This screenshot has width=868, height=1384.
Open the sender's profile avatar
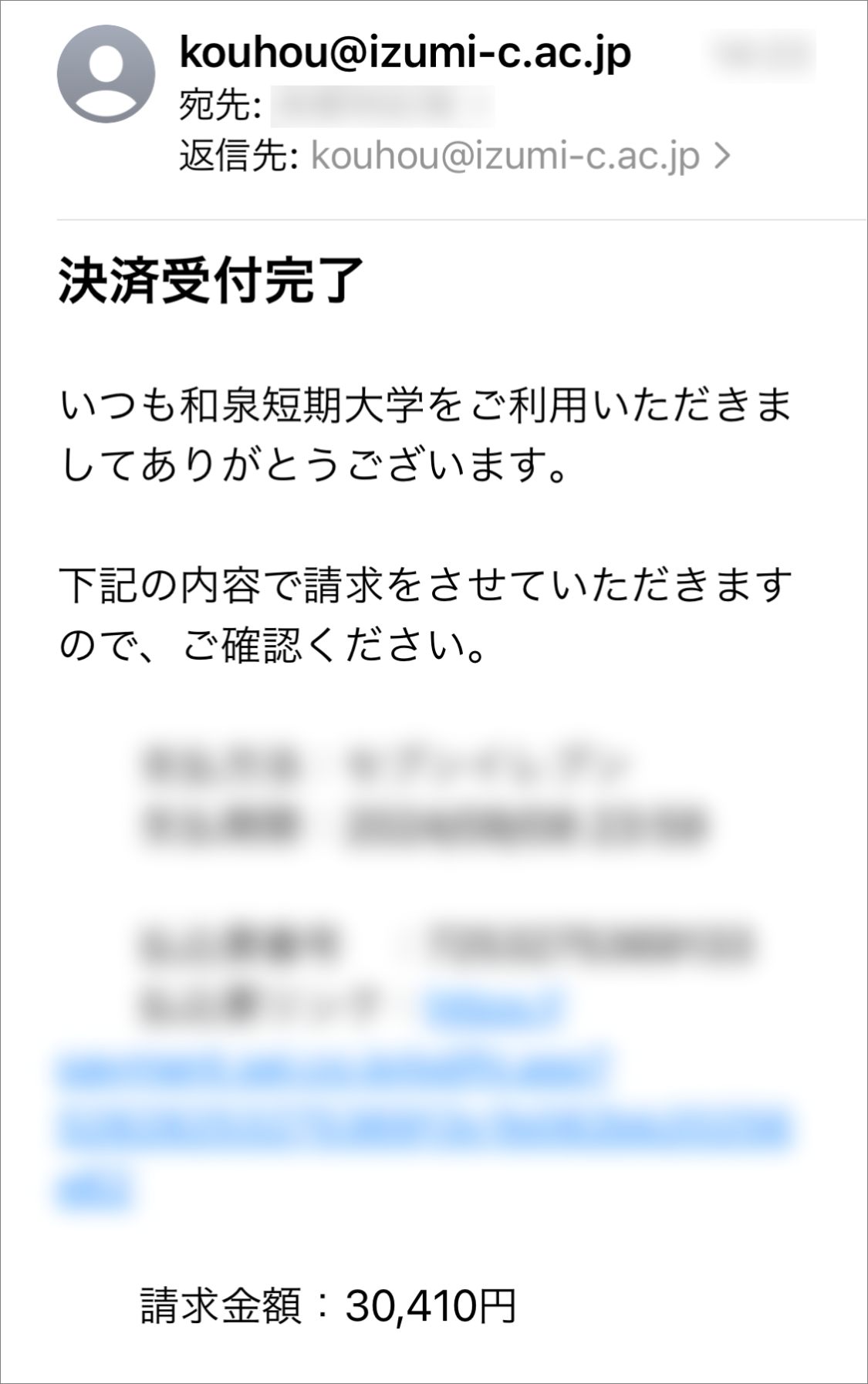pyautogui.click(x=106, y=74)
